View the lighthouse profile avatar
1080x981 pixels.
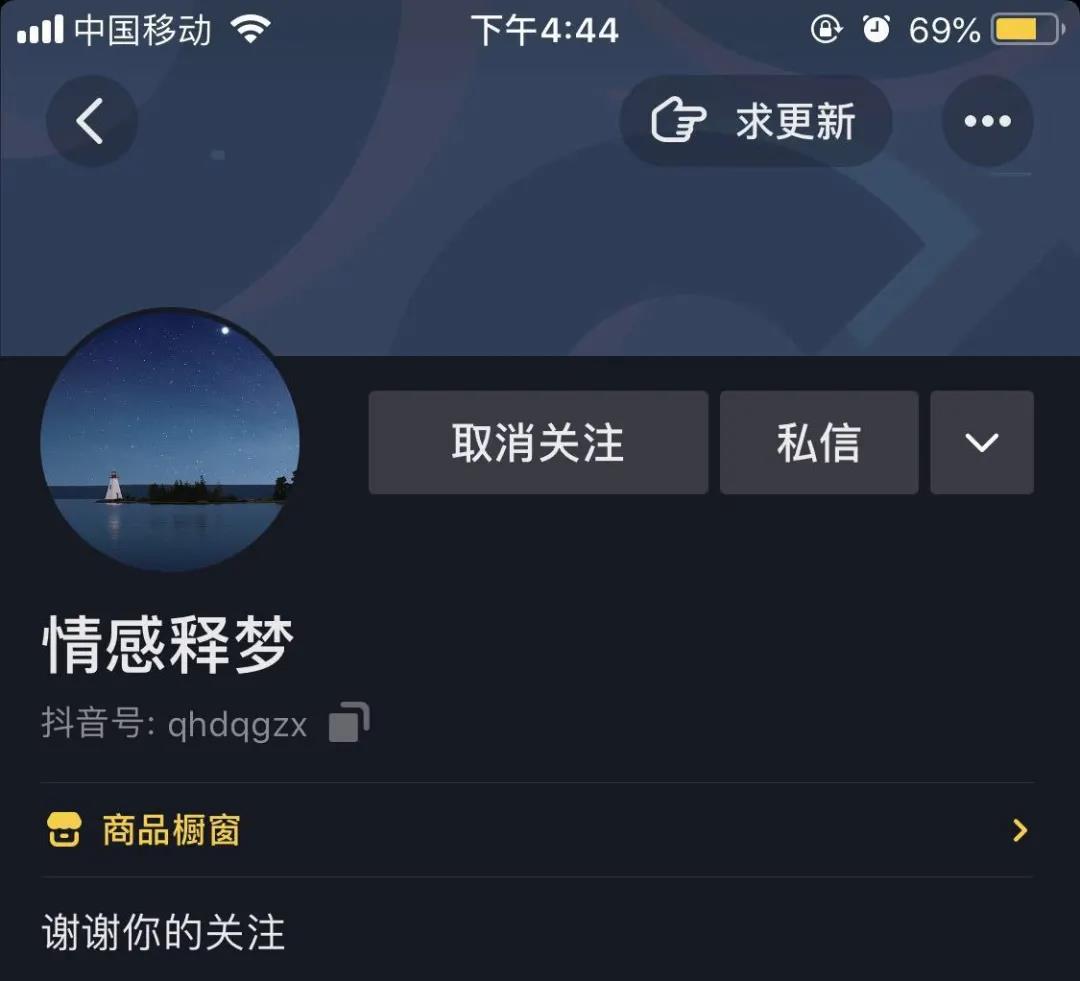click(x=170, y=440)
